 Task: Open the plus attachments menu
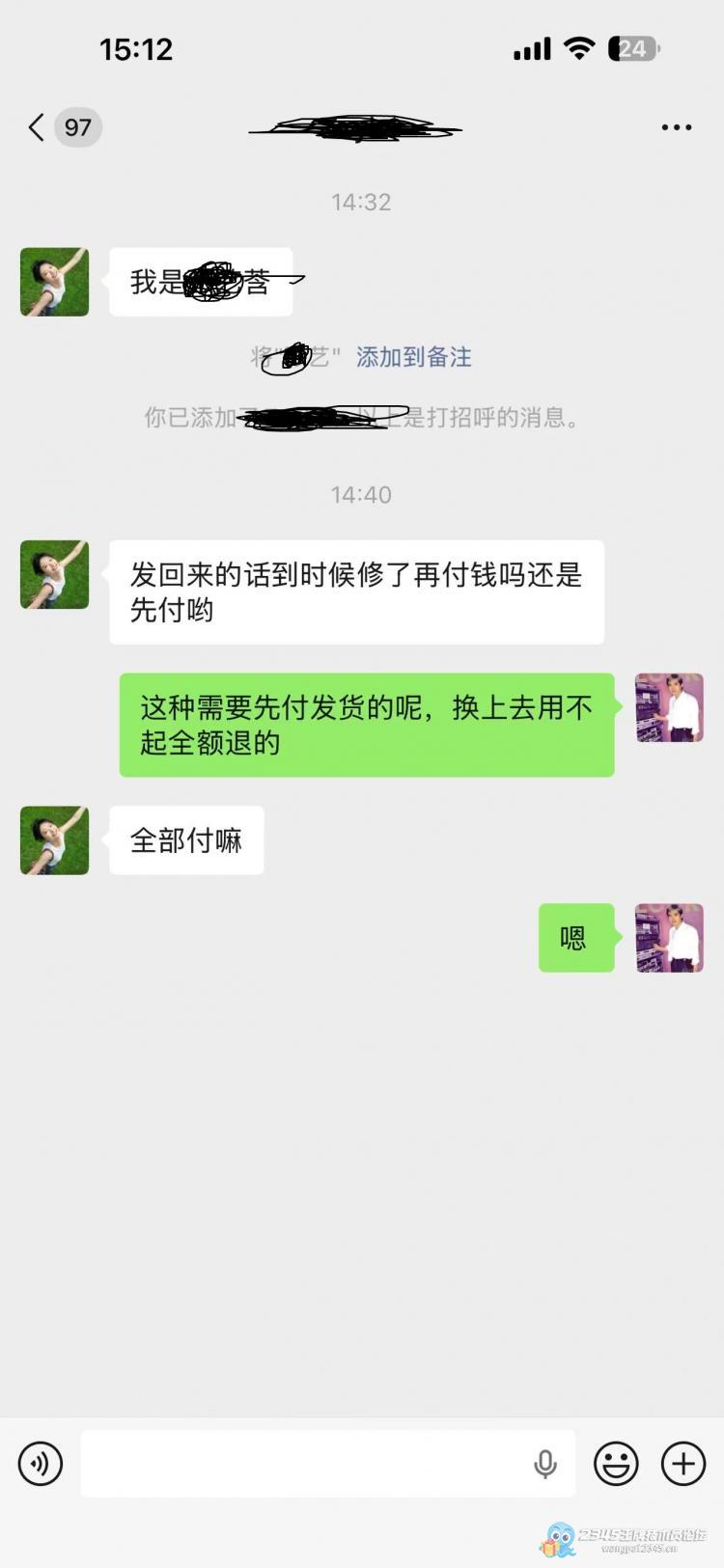[x=683, y=1464]
